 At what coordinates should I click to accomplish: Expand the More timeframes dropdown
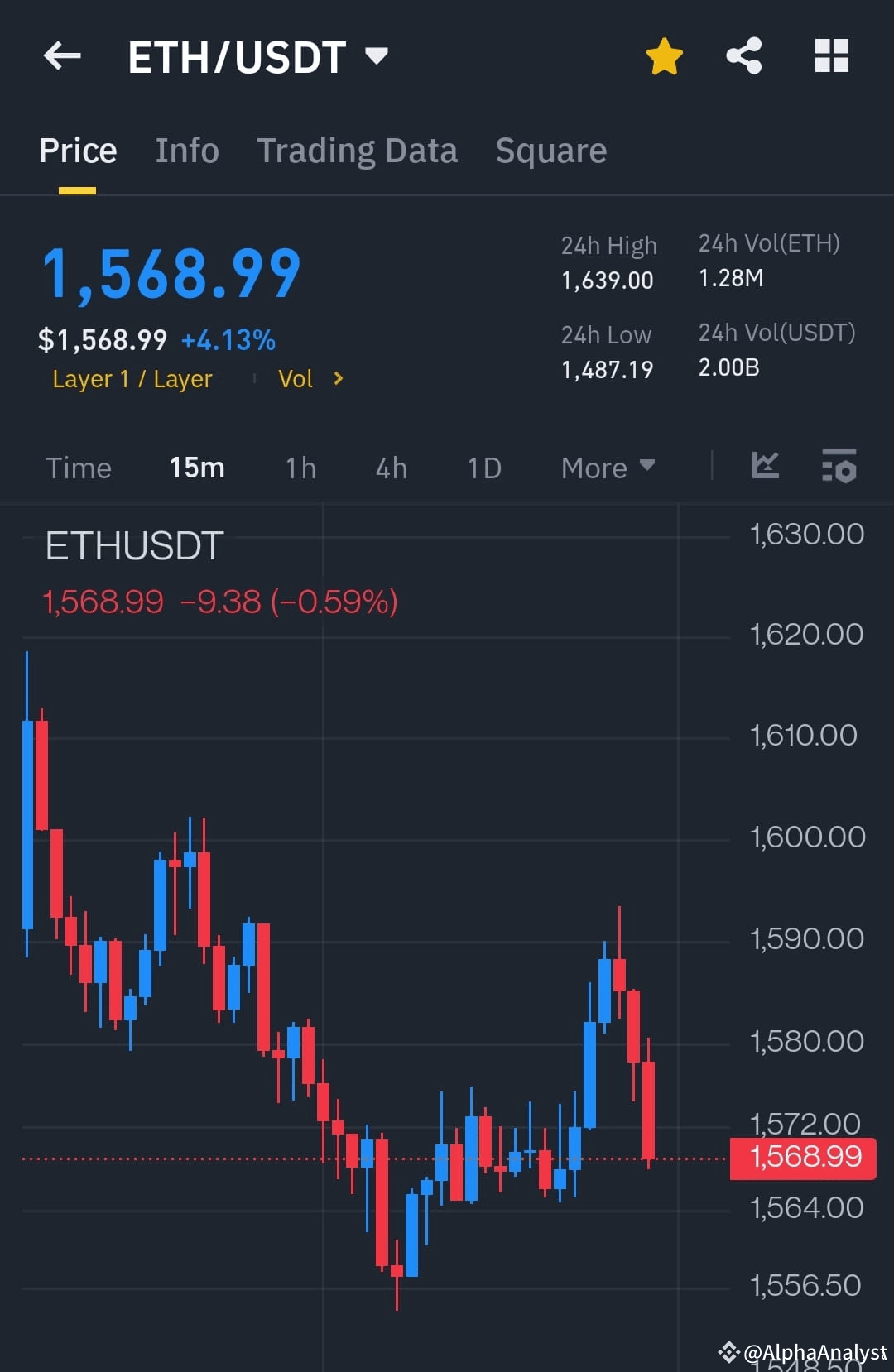tap(607, 468)
